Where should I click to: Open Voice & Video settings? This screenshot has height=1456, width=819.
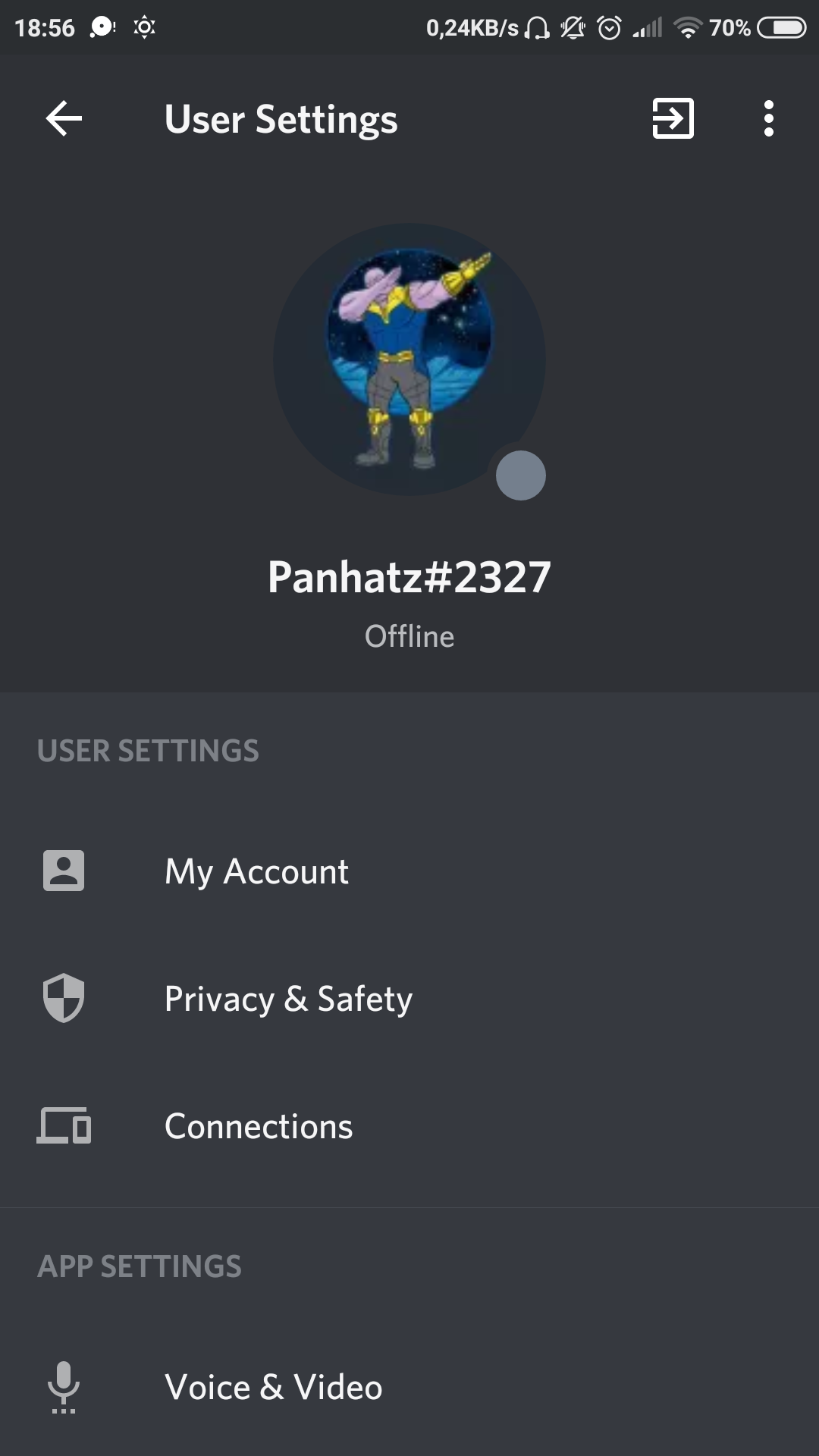pos(273,1387)
